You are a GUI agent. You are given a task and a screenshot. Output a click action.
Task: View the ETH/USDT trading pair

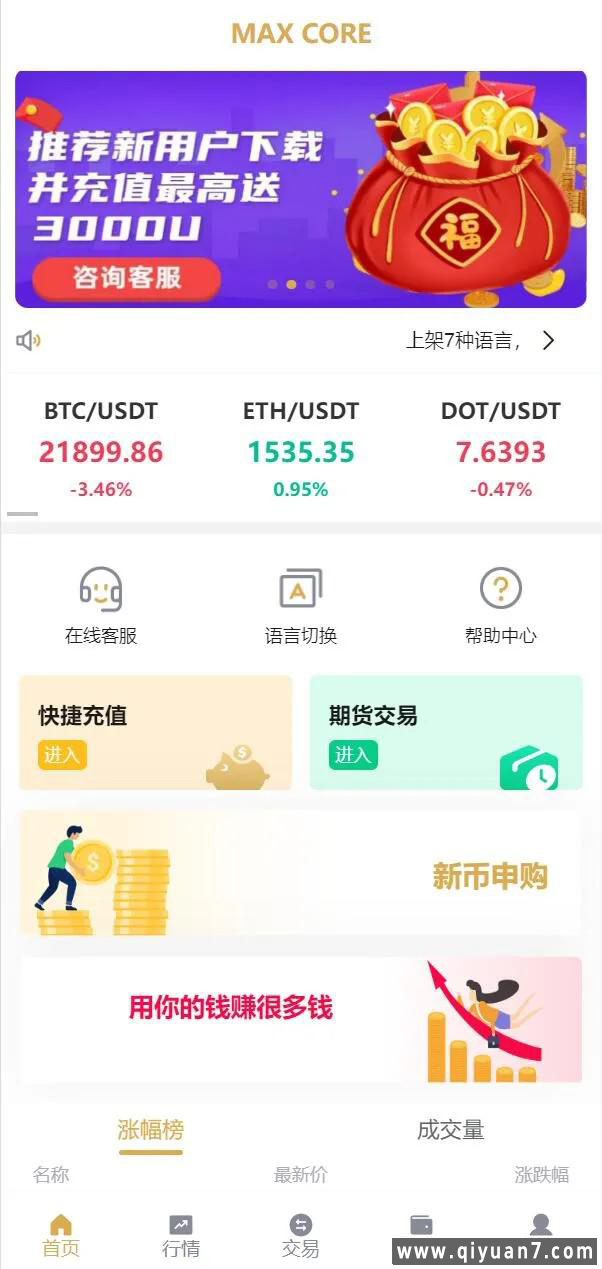coord(301,449)
